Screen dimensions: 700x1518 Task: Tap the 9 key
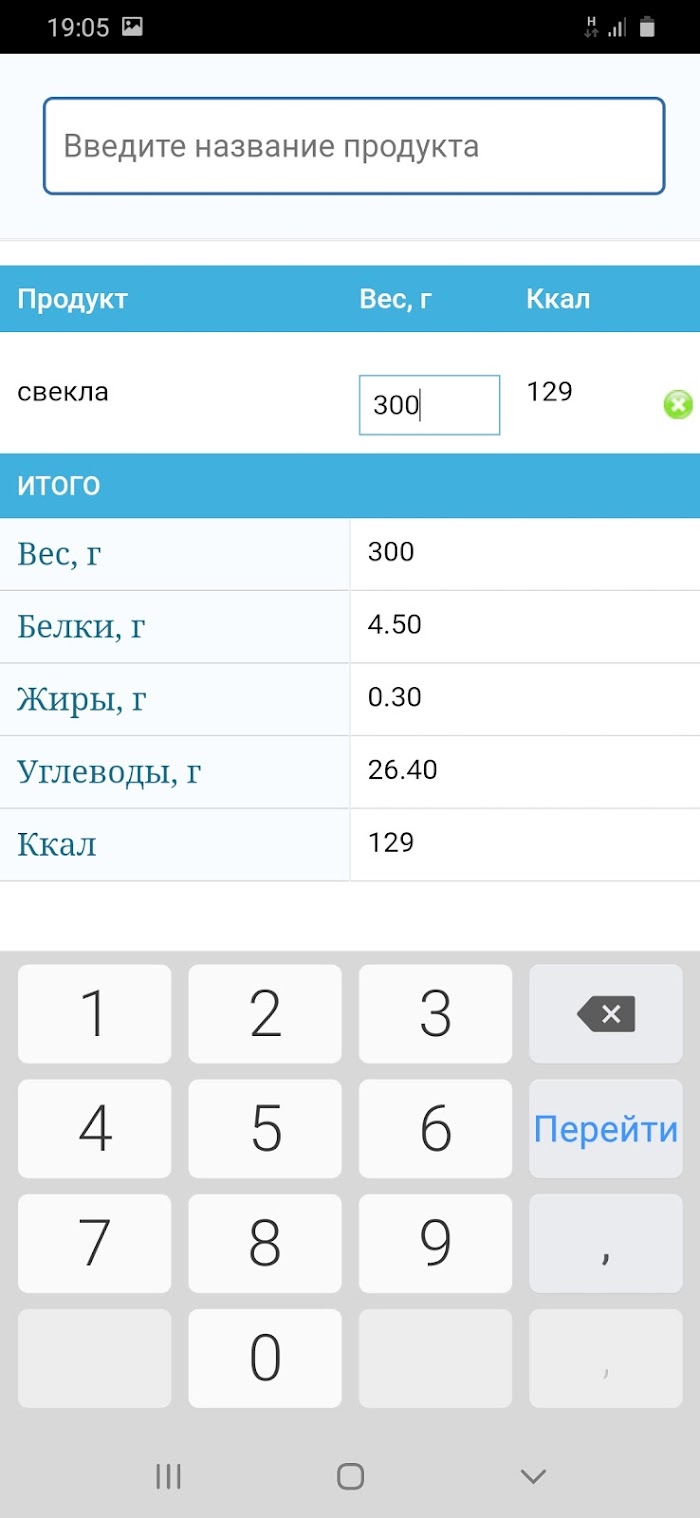[x=435, y=1244]
